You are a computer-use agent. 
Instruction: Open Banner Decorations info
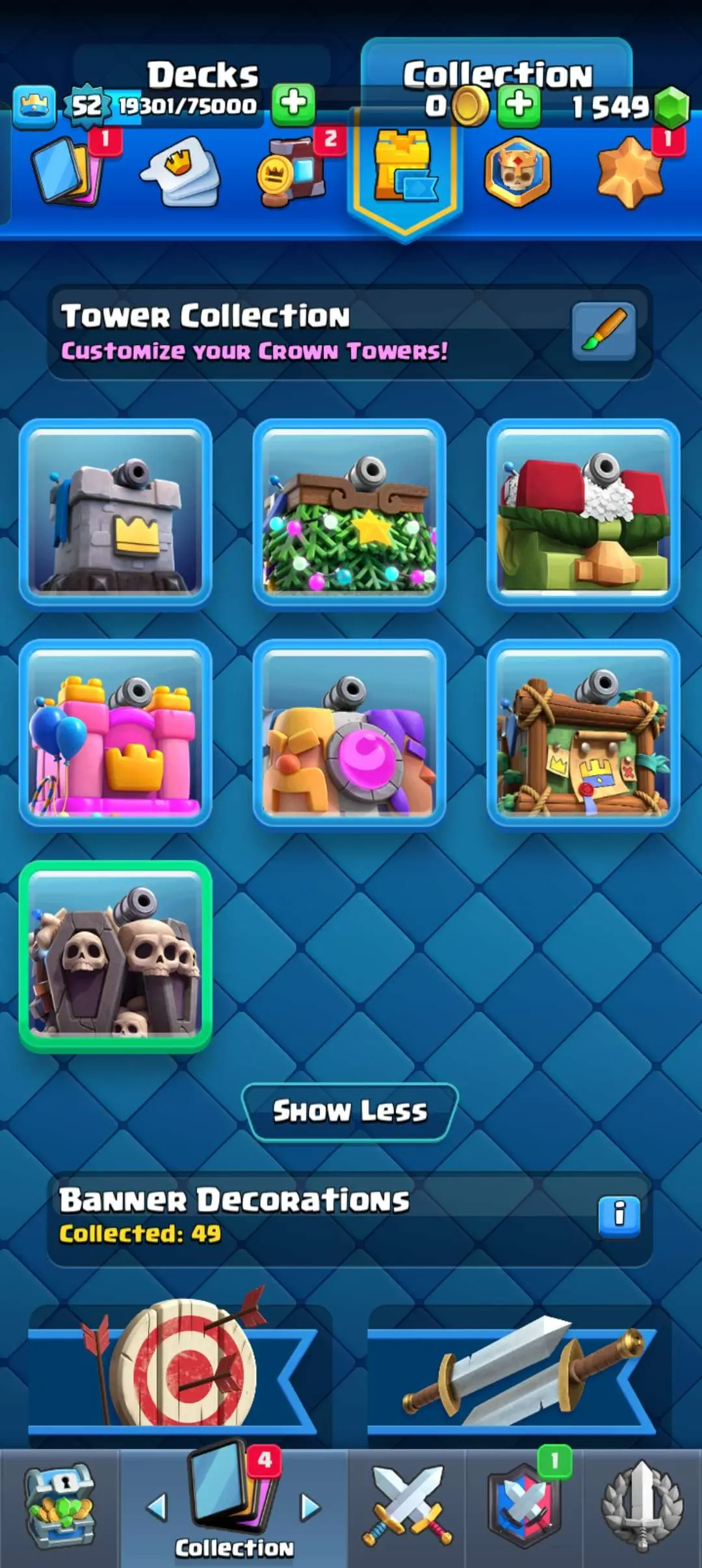point(619,1214)
